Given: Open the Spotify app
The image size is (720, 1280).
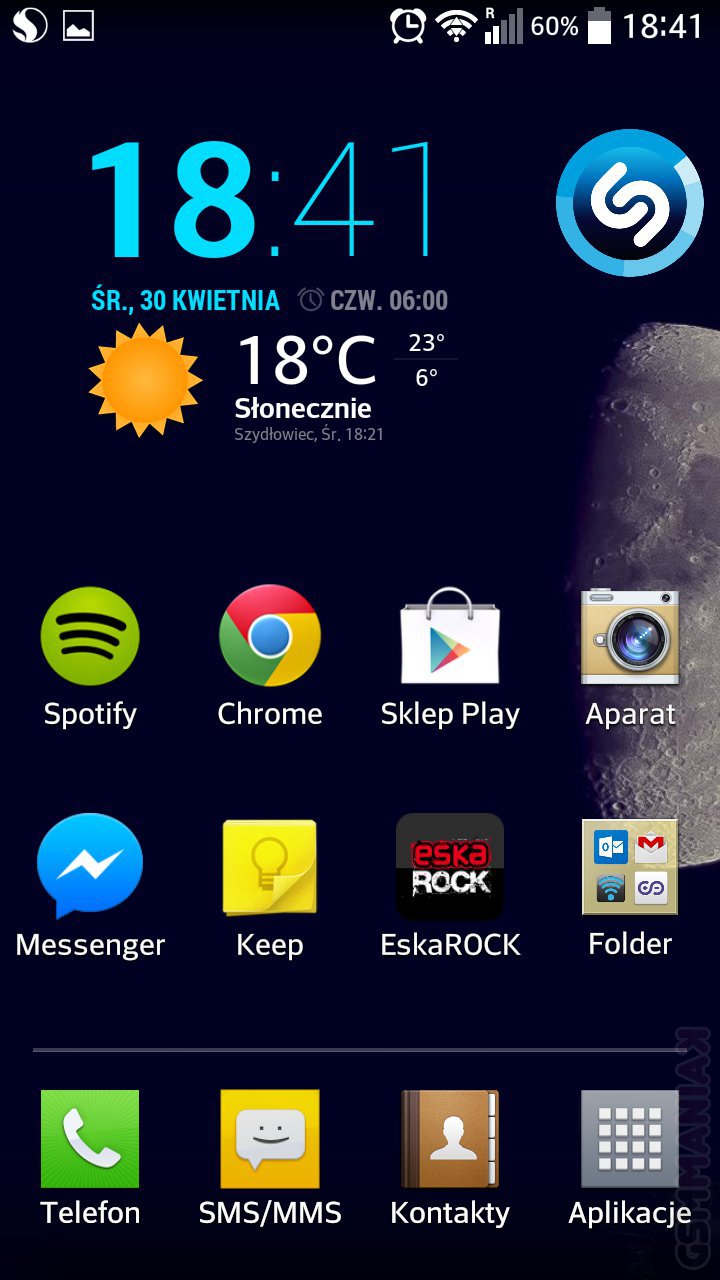Looking at the screenshot, I should click(x=90, y=637).
